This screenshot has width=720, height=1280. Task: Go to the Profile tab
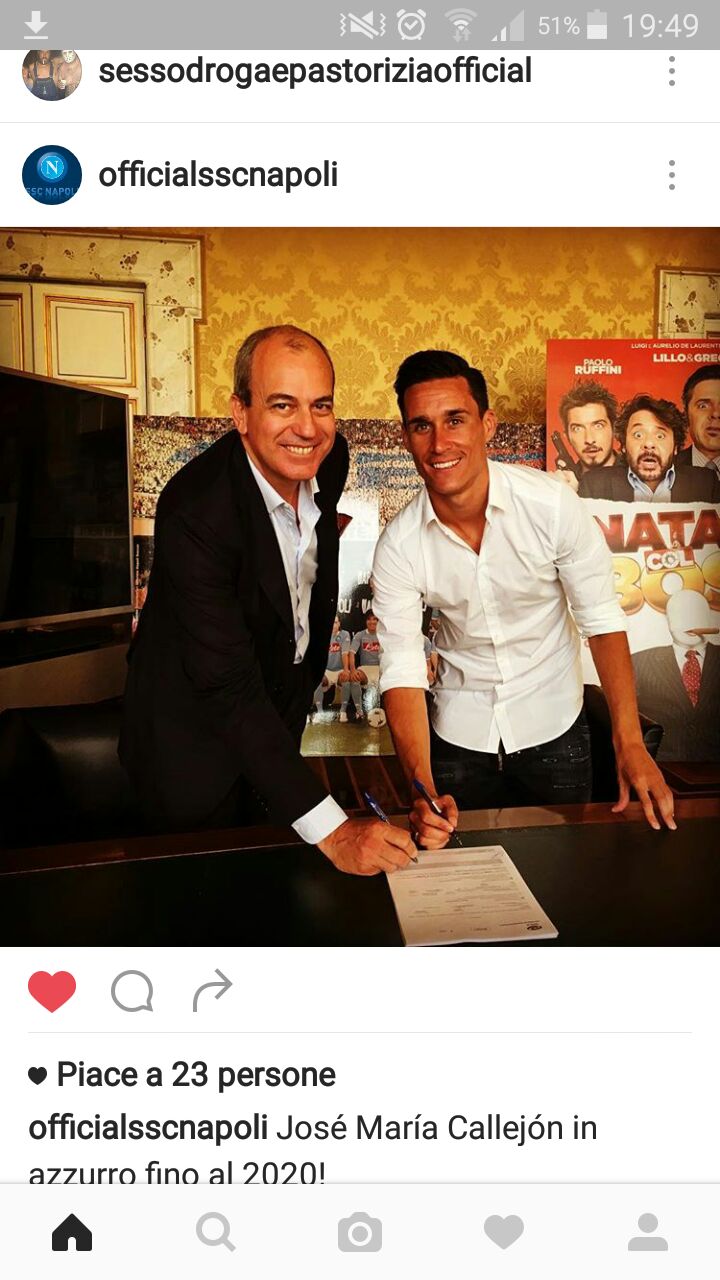(x=648, y=1232)
